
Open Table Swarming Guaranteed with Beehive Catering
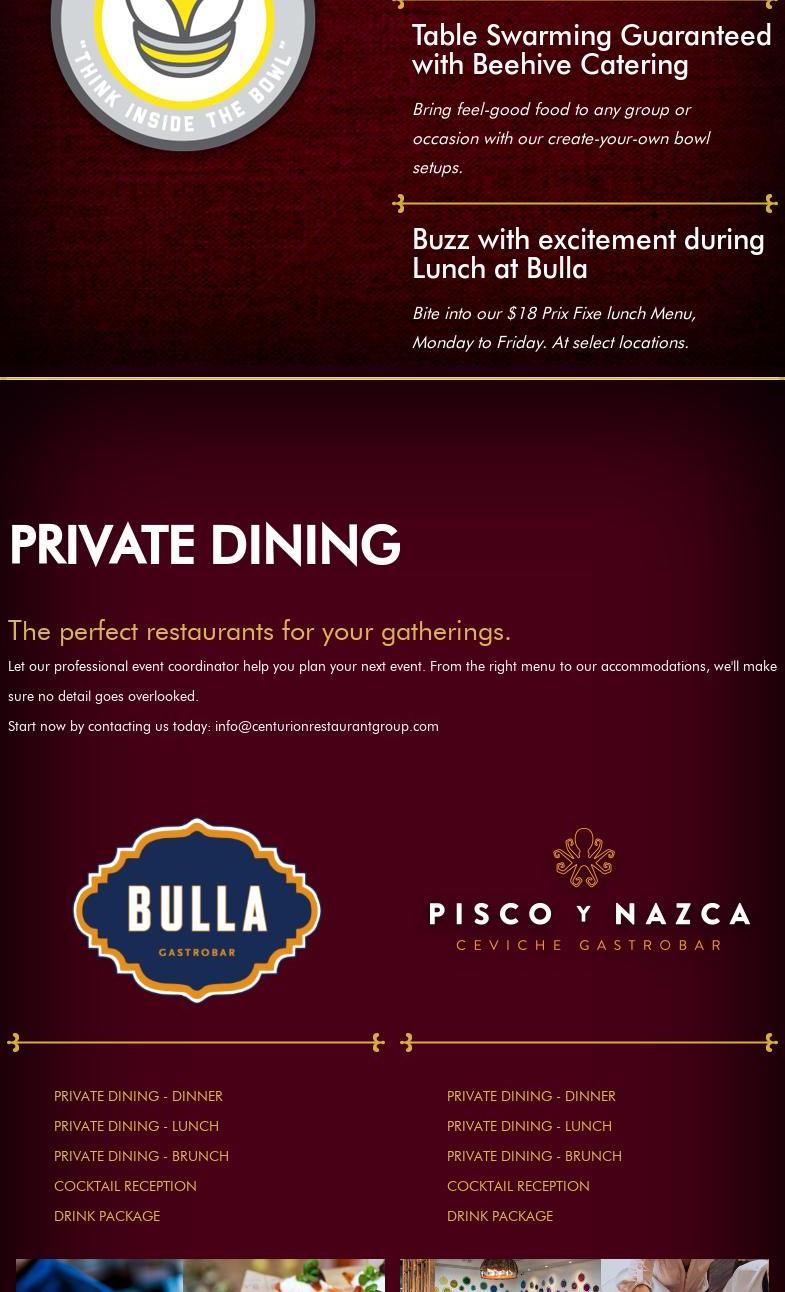point(591,50)
